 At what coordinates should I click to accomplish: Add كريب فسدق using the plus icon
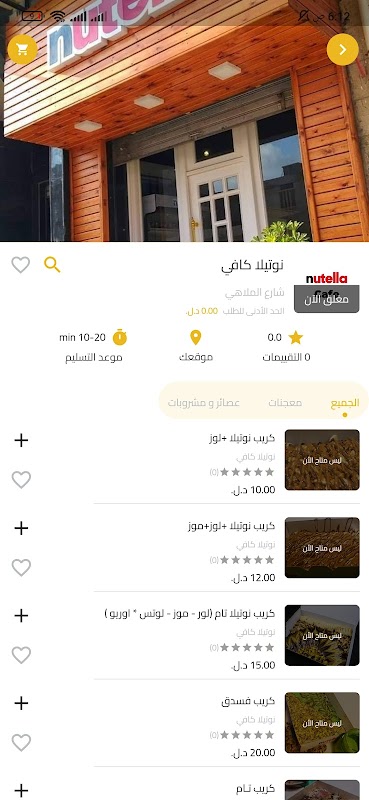[21, 704]
